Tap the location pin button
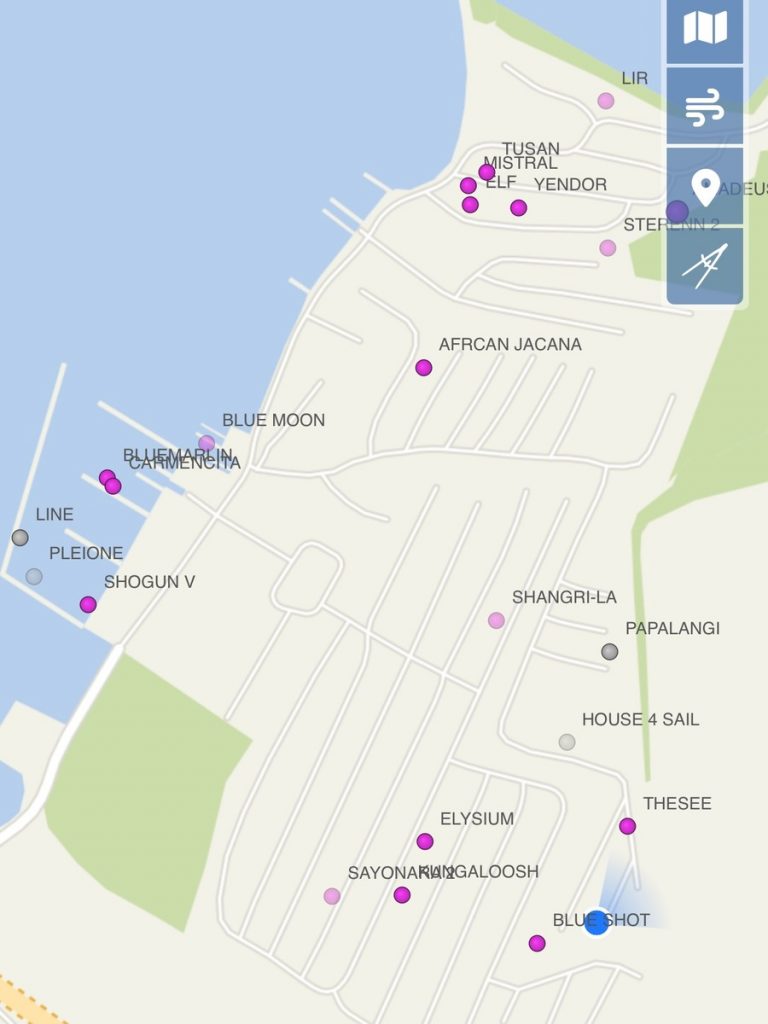Viewport: 768px width, 1024px height. pos(705,186)
